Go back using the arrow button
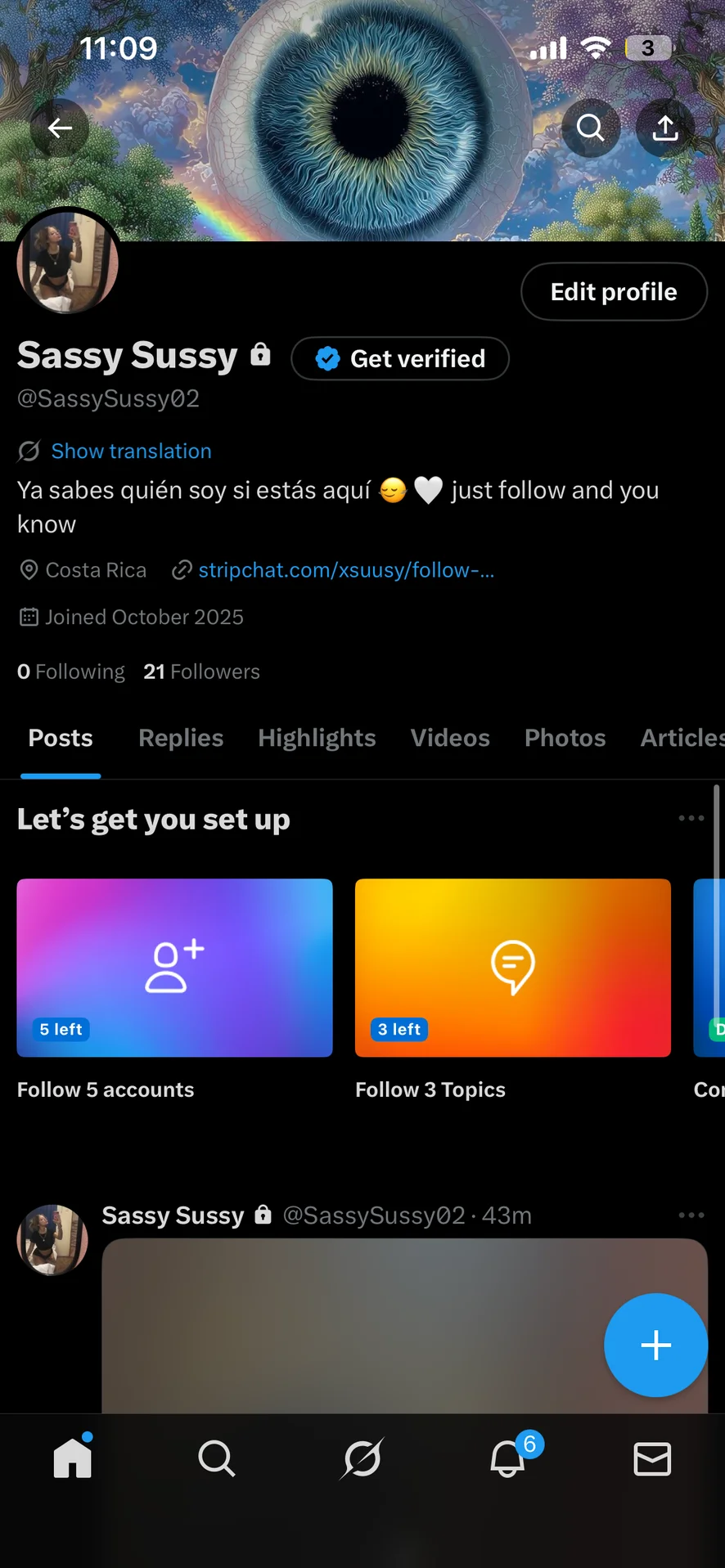The width and height of the screenshot is (725, 1568). pos(60,128)
